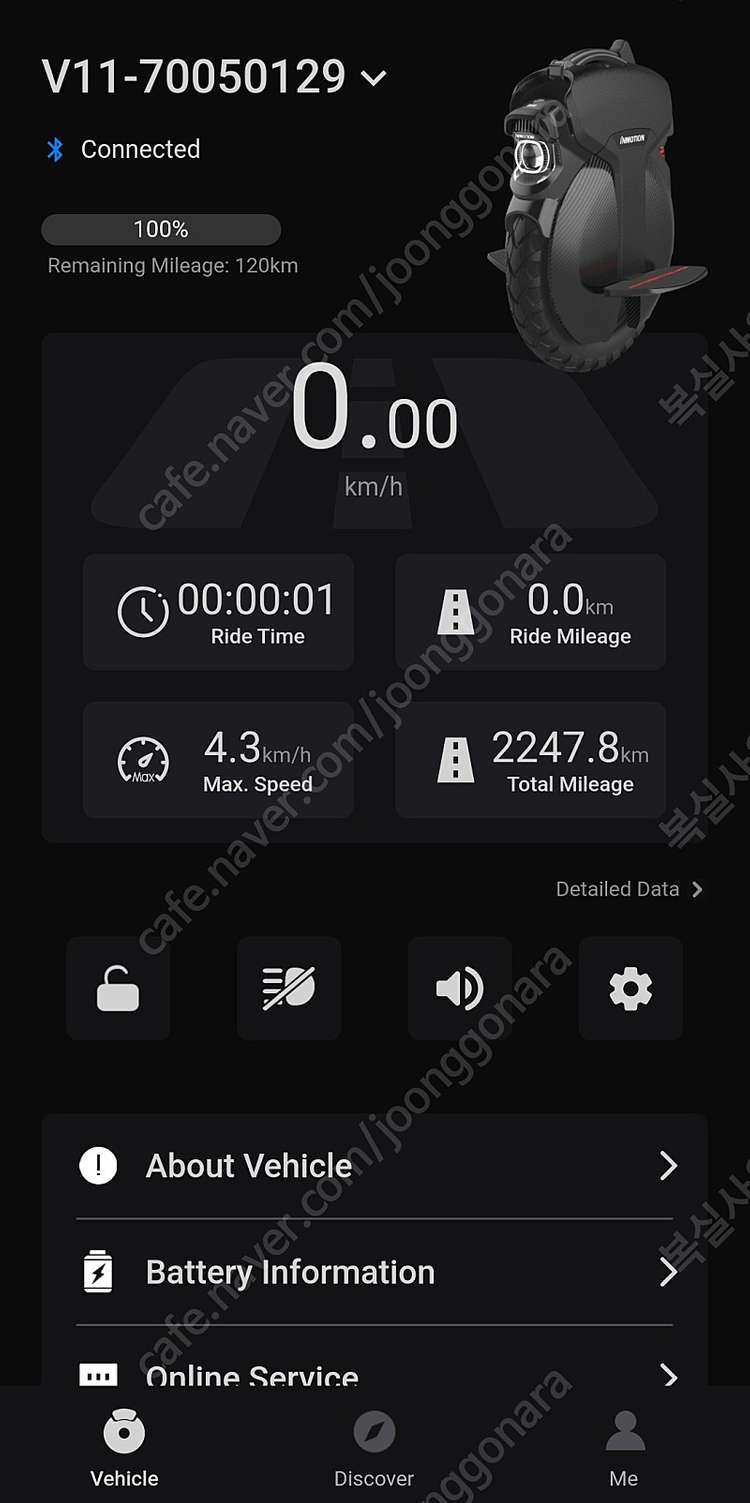This screenshot has width=750, height=1503.
Task: Switch to the Me tab
Action: [624, 1448]
